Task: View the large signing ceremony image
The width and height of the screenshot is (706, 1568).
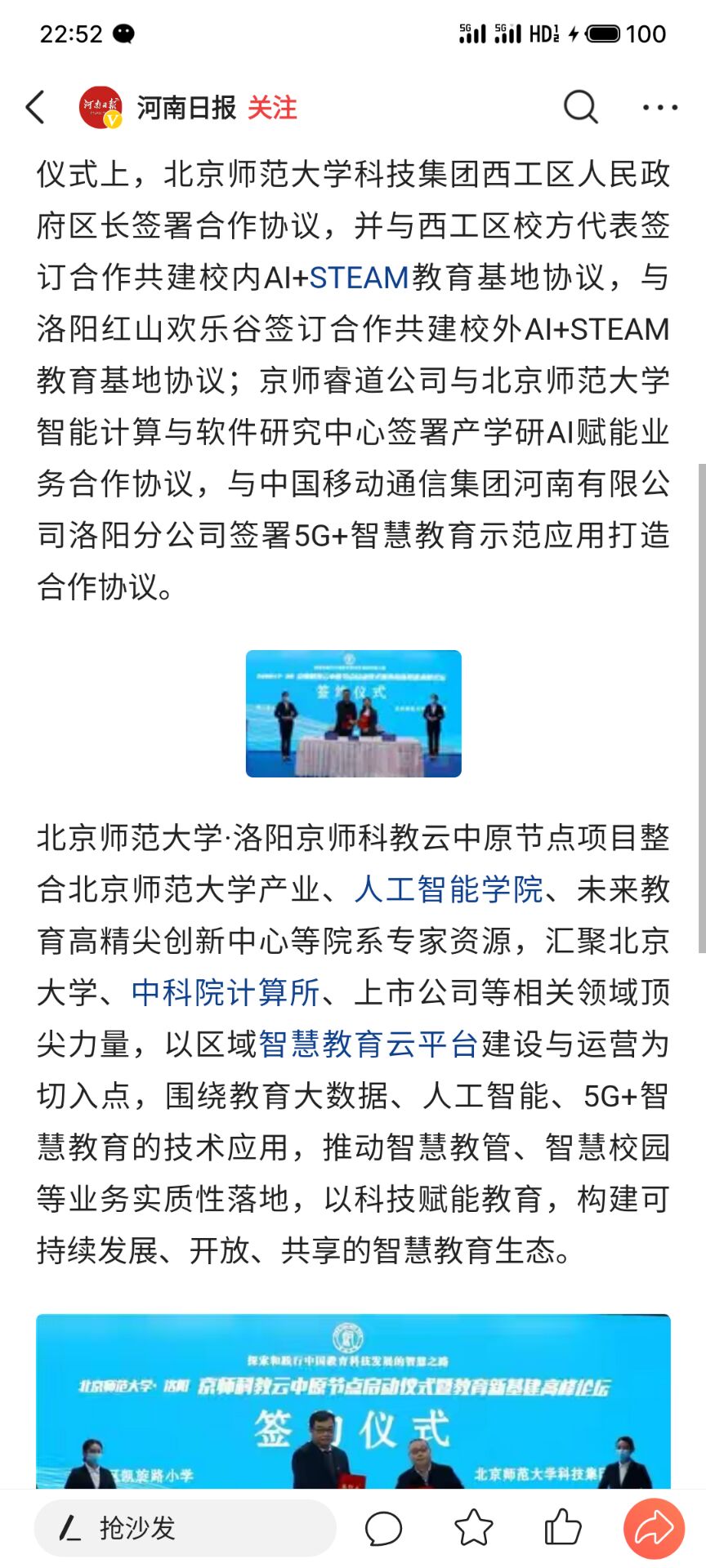Action: click(354, 1401)
